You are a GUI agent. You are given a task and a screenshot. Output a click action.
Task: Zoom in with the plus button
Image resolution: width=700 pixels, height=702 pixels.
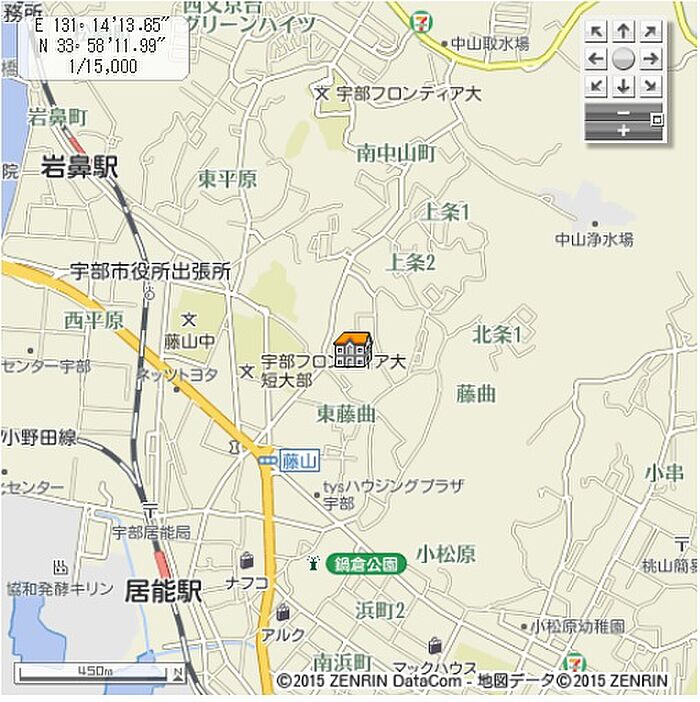pos(622,131)
